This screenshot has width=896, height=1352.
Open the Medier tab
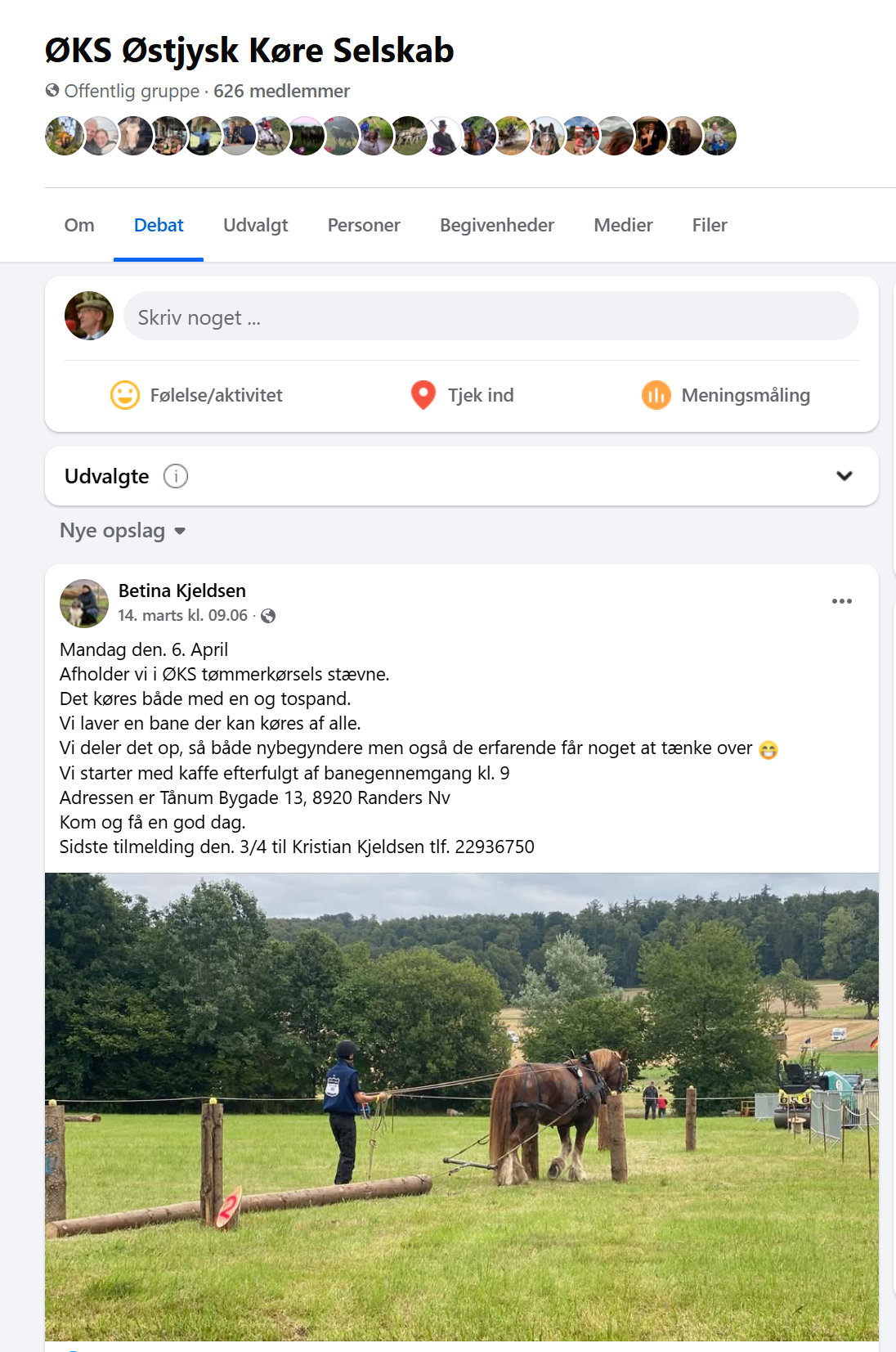pyautogui.click(x=623, y=225)
